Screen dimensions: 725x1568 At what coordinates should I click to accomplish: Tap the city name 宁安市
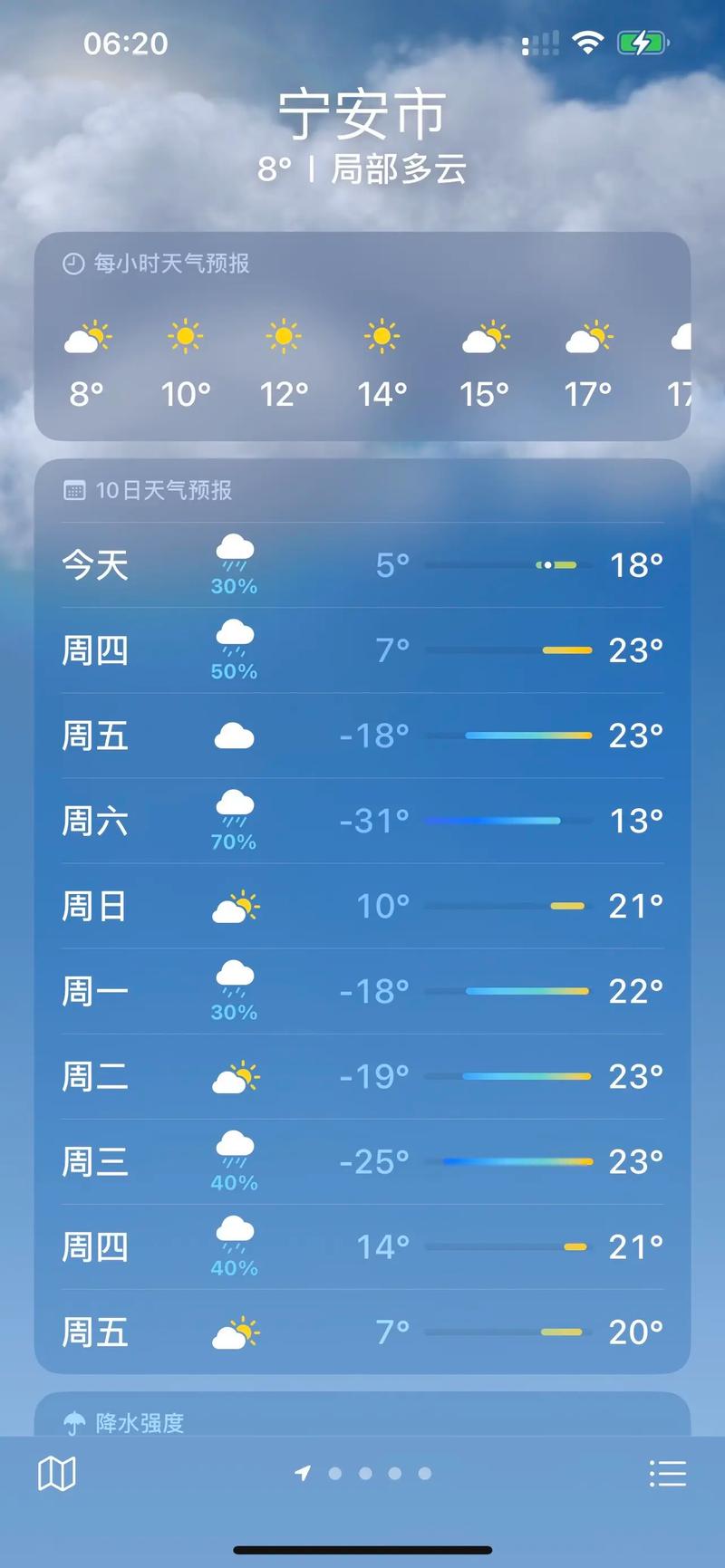click(362, 113)
